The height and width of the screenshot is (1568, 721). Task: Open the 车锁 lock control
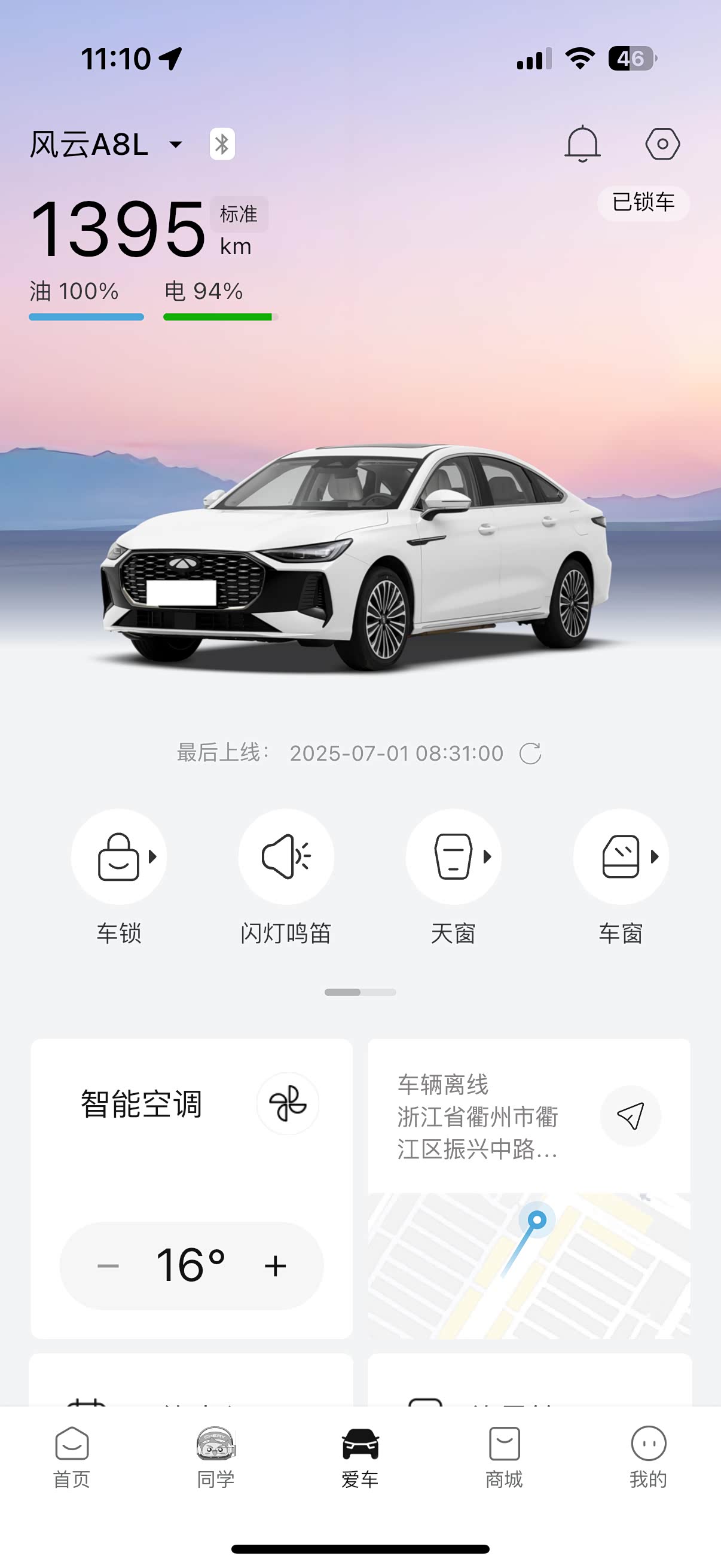118,856
